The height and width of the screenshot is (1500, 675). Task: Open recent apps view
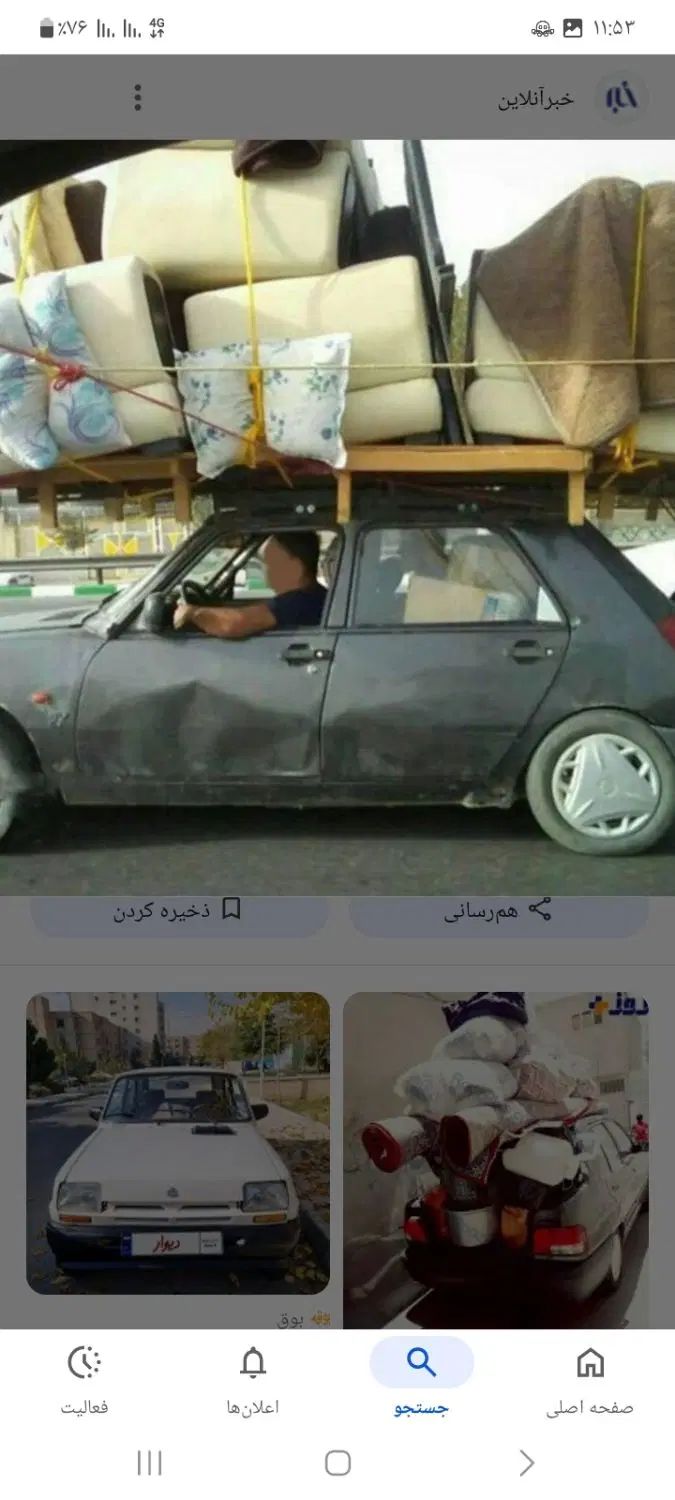(x=149, y=1463)
